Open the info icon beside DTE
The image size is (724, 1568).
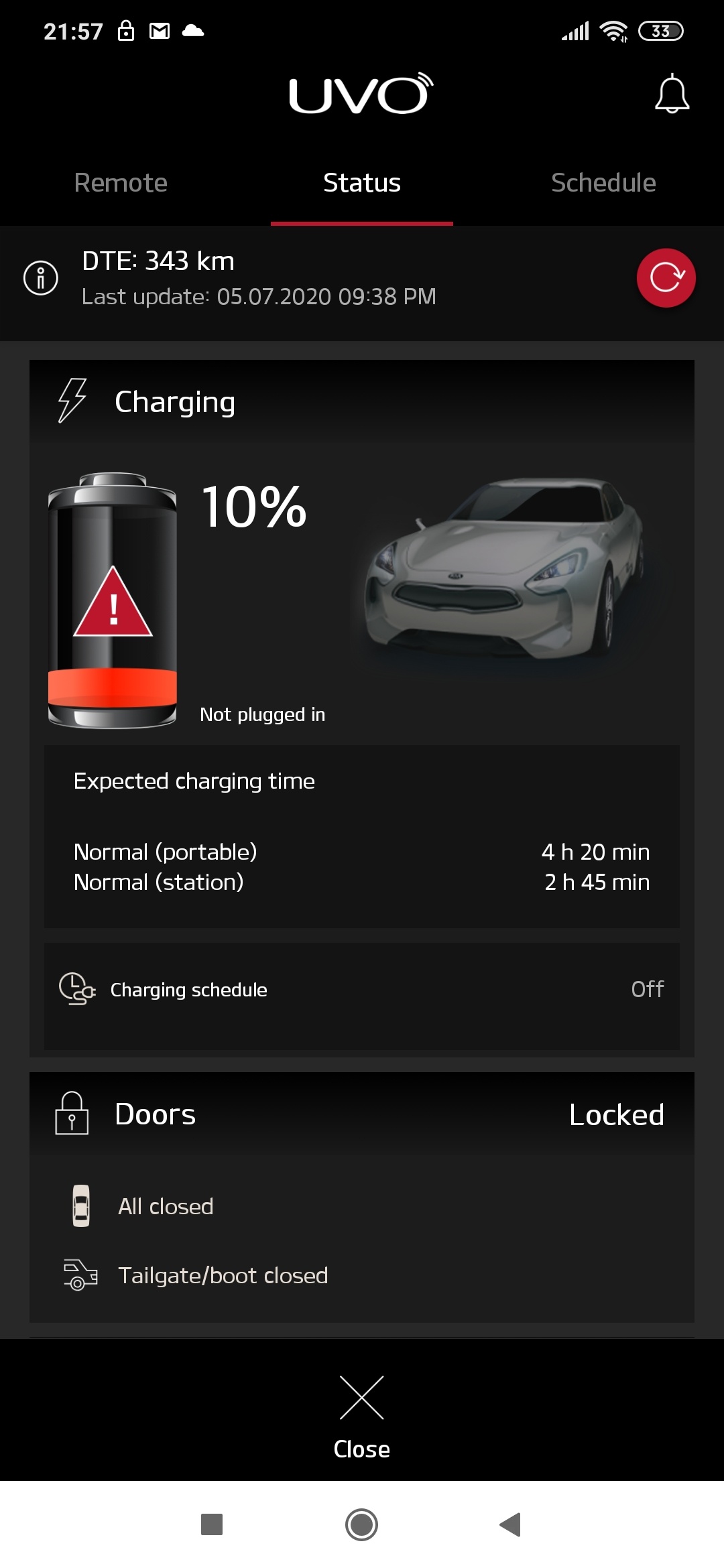point(41,277)
